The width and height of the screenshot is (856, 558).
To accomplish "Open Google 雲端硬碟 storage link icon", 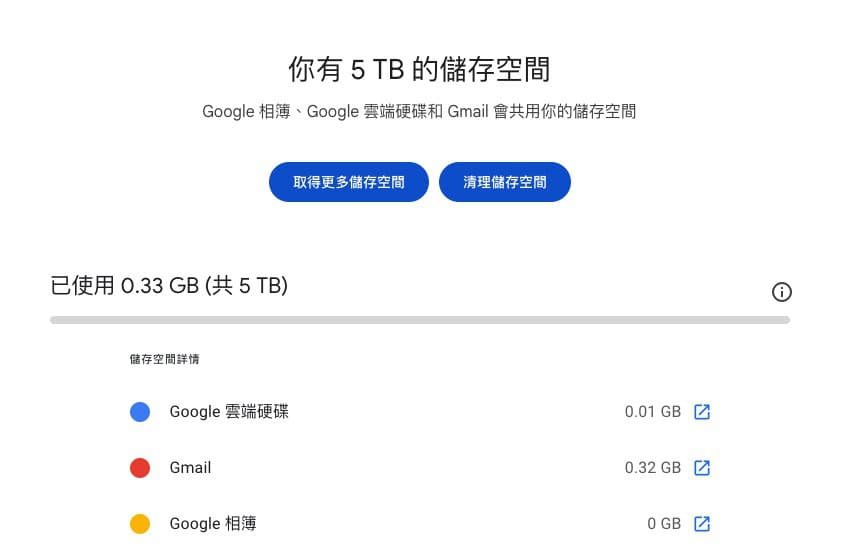I will [x=702, y=411].
